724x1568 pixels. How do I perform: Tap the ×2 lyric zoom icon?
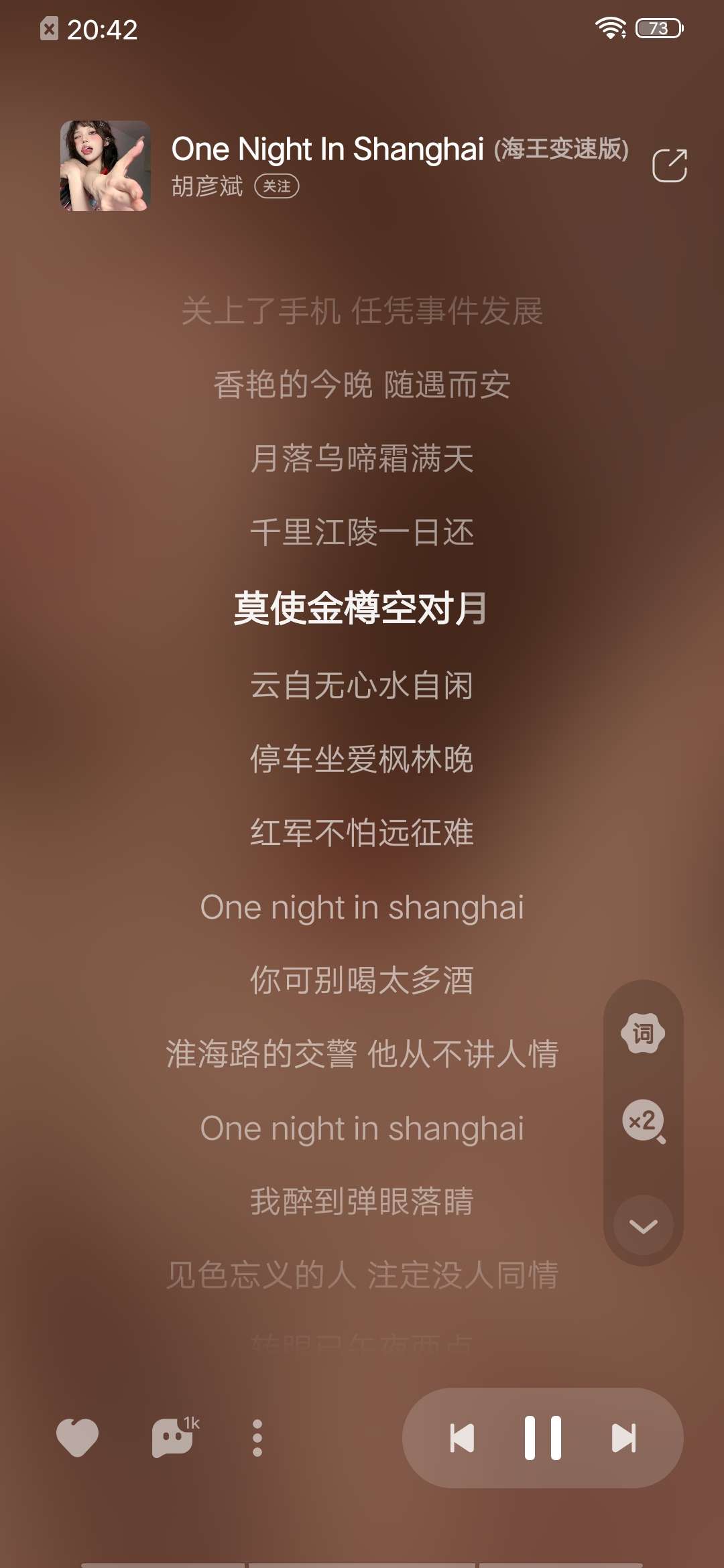click(x=644, y=1121)
